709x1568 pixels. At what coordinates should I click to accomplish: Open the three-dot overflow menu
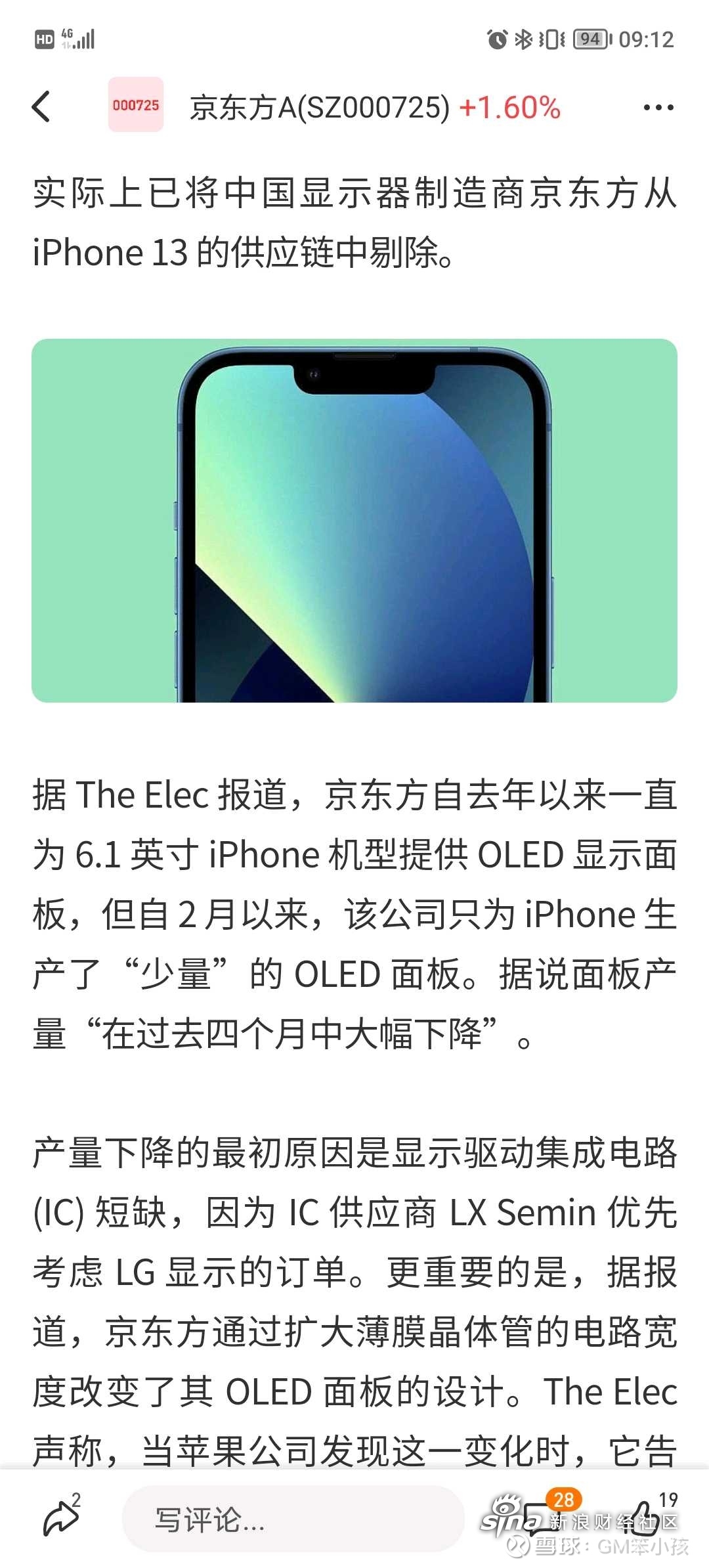tap(658, 108)
